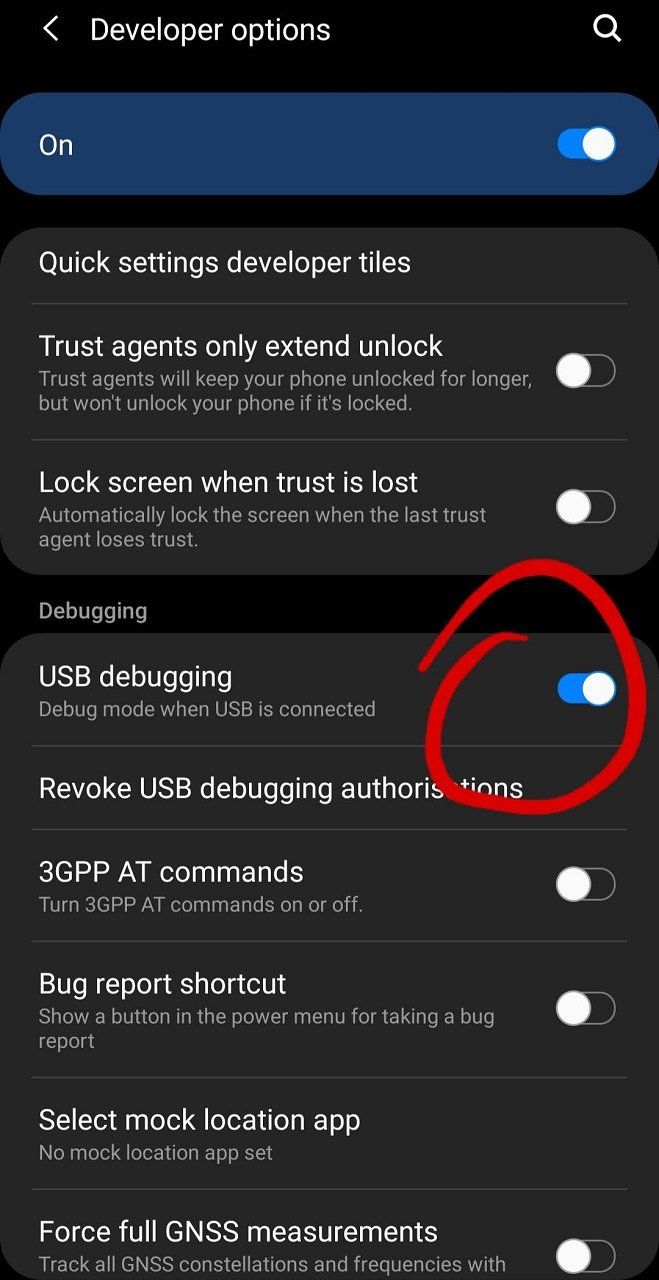Turn on 3GPP AT commands
Viewport: 659px width, 1280px height.
pos(585,885)
